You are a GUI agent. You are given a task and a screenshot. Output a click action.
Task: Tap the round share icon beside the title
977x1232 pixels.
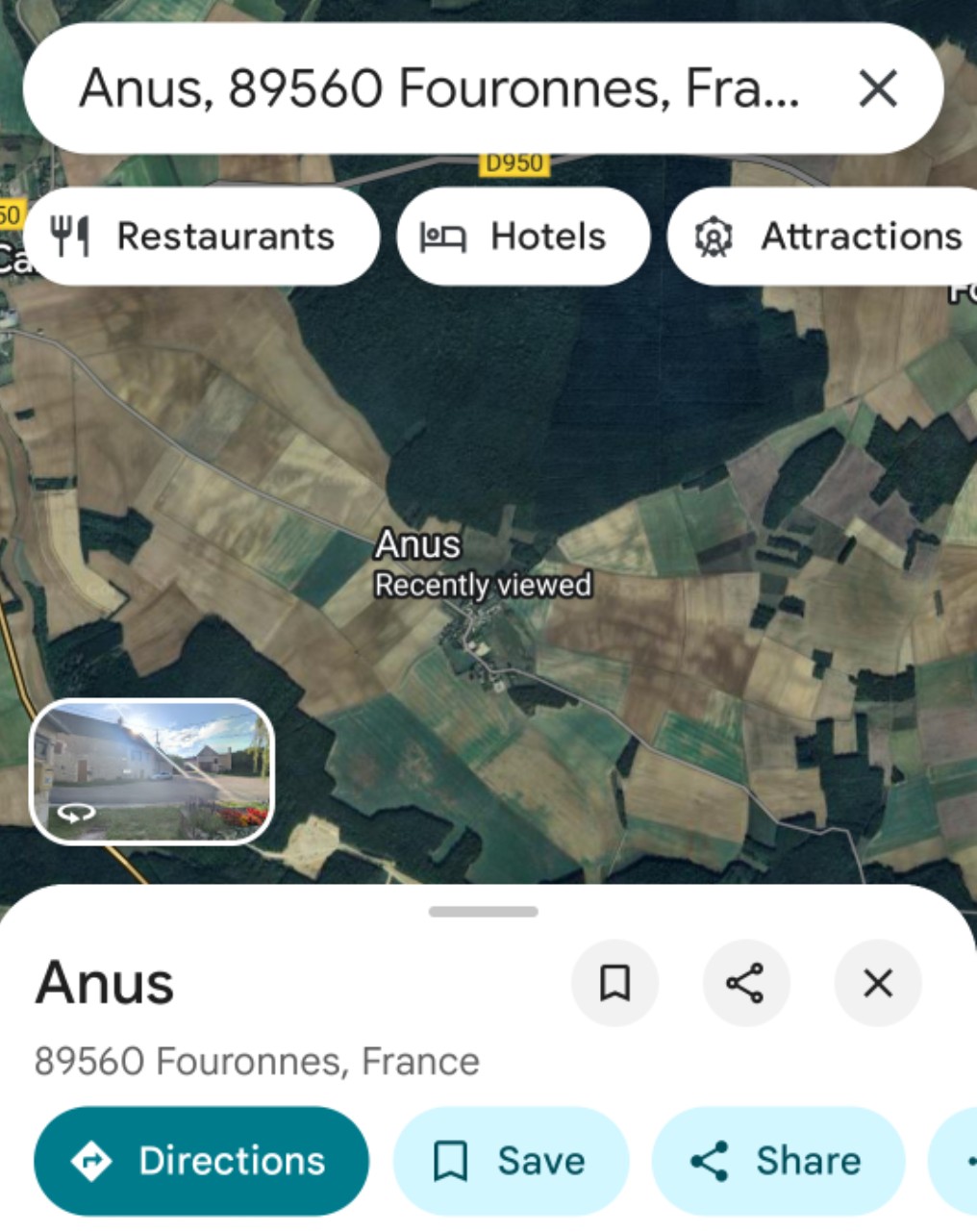tap(745, 983)
